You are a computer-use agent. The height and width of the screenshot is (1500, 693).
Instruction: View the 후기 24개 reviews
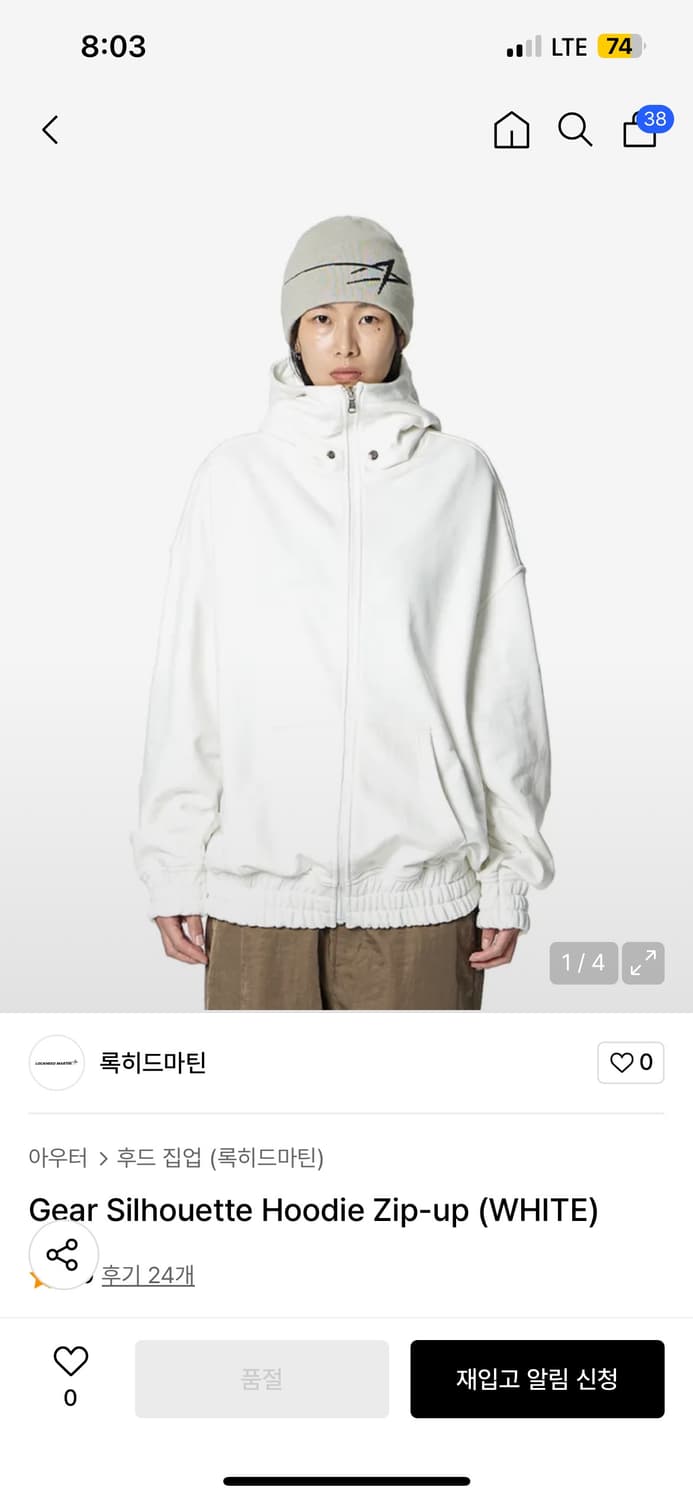tap(148, 1275)
